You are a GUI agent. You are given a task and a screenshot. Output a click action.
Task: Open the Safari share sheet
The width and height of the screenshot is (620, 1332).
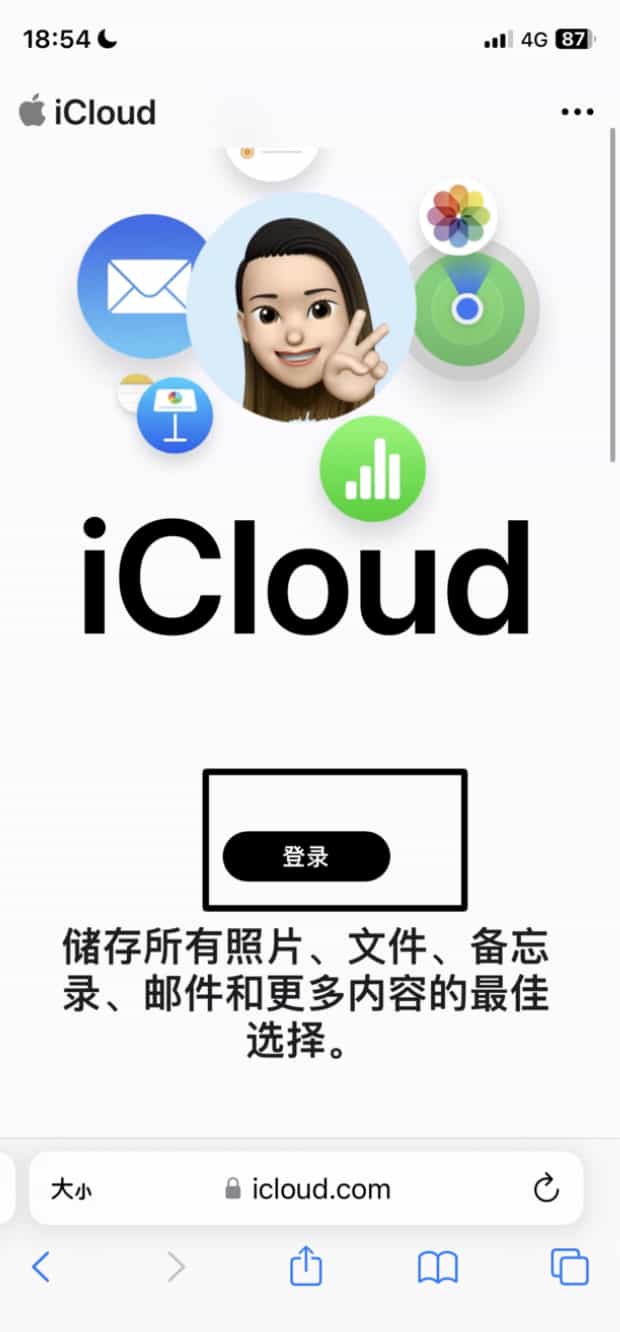pyautogui.click(x=306, y=1268)
